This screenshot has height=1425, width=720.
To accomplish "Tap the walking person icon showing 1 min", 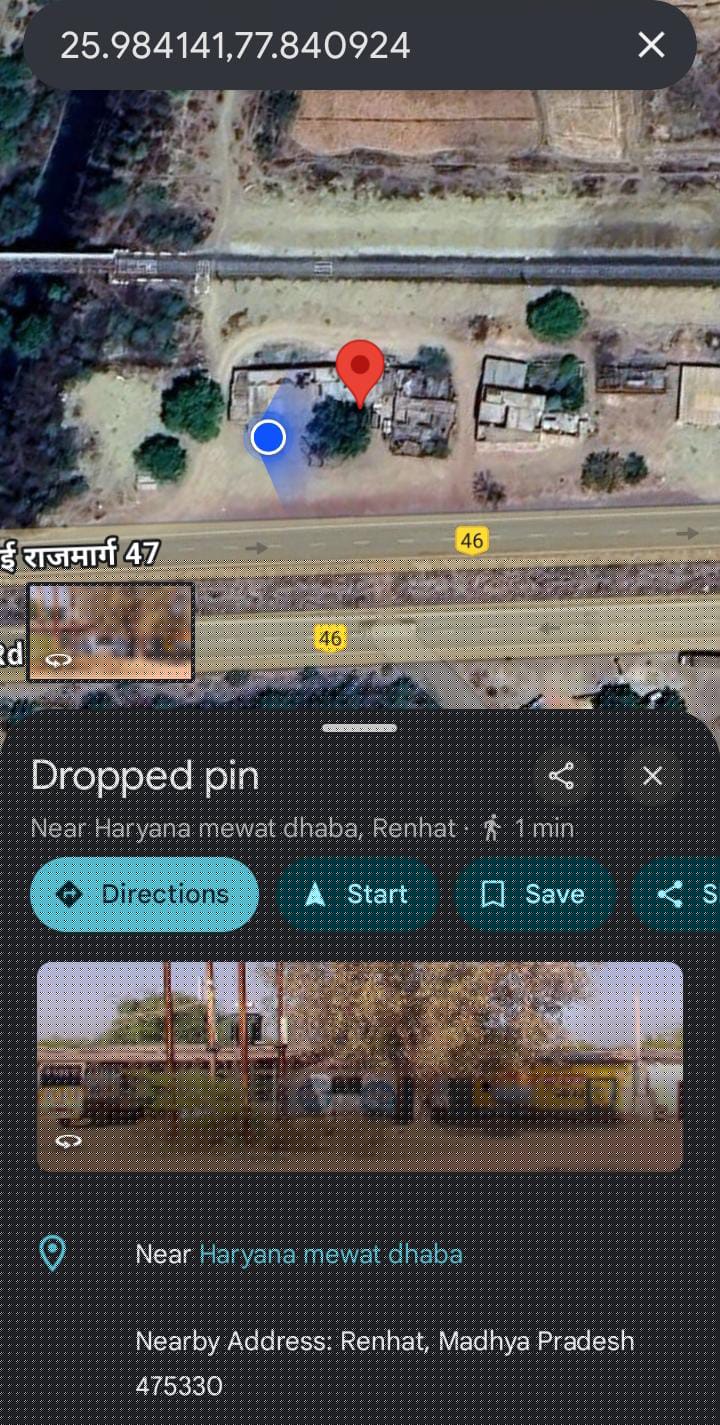I will (x=491, y=827).
